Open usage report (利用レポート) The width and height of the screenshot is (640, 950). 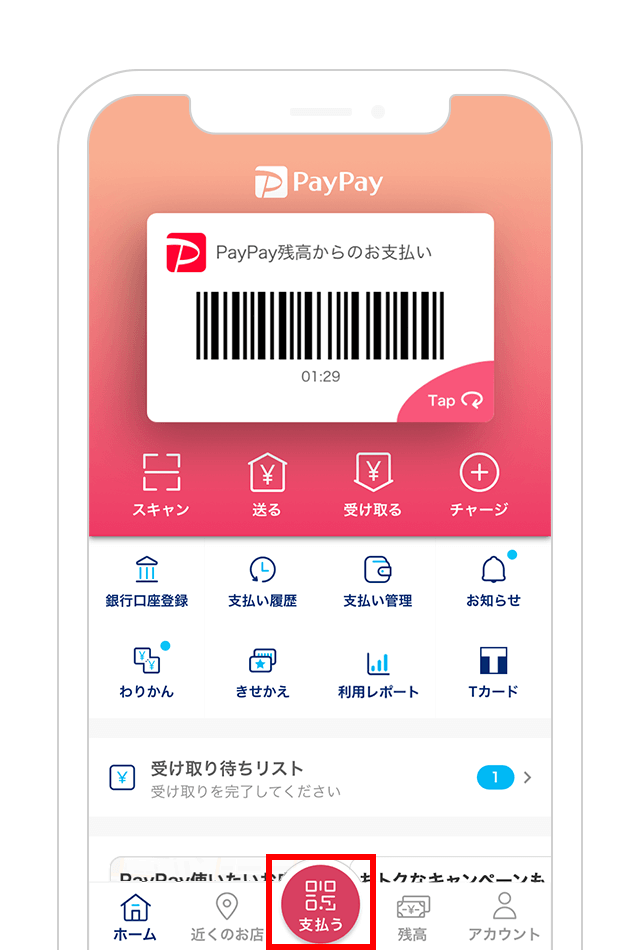coord(377,673)
